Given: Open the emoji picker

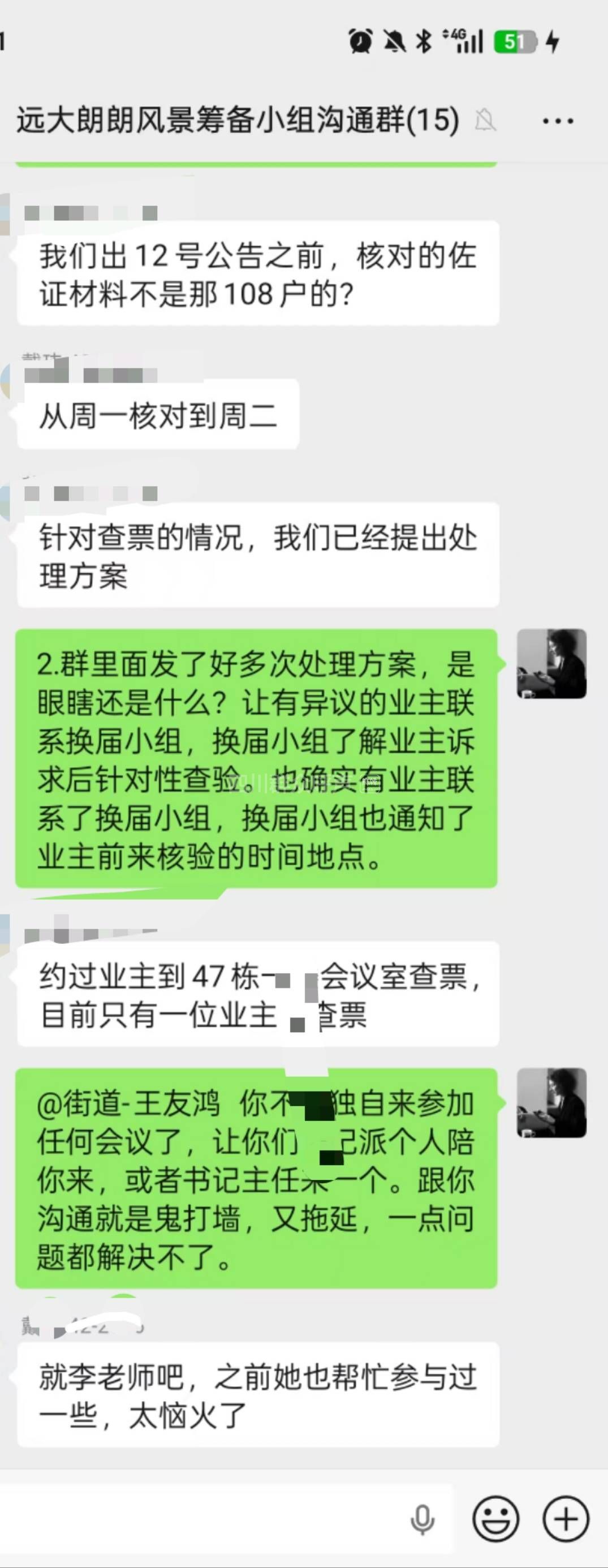Looking at the screenshot, I should tap(496, 1519).
